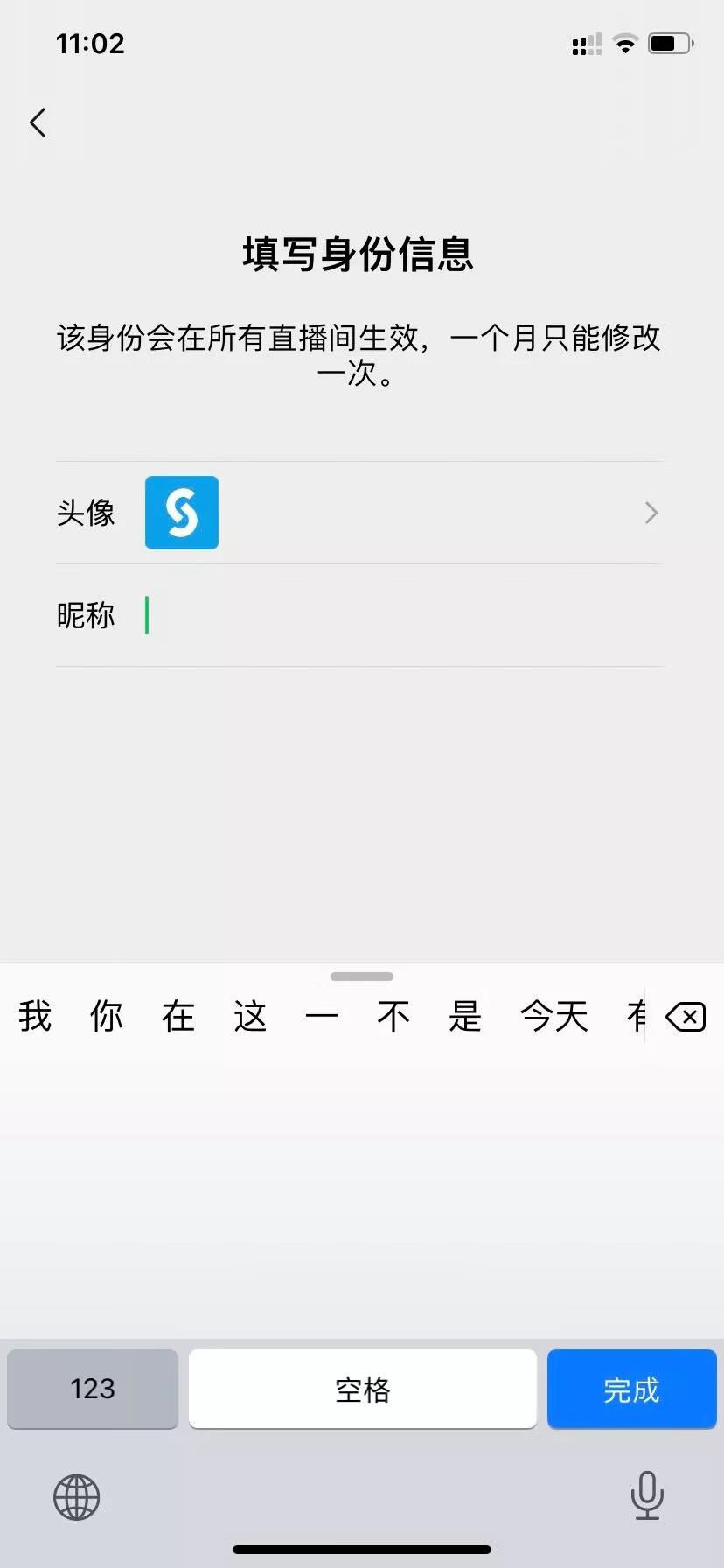This screenshot has width=724, height=1568.
Task: Insert the suggested word 今天
Action: 553,1017
